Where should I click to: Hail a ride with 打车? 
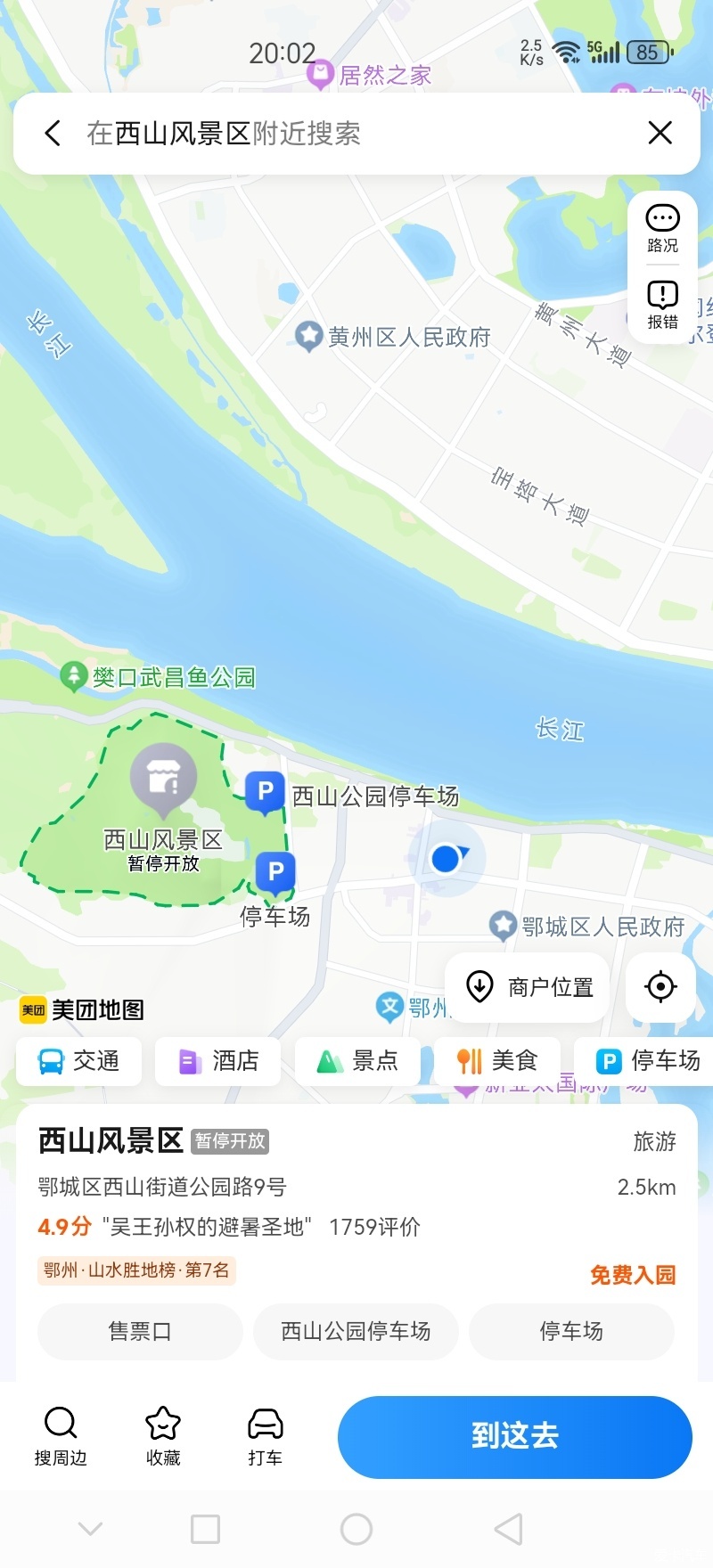[x=265, y=1435]
